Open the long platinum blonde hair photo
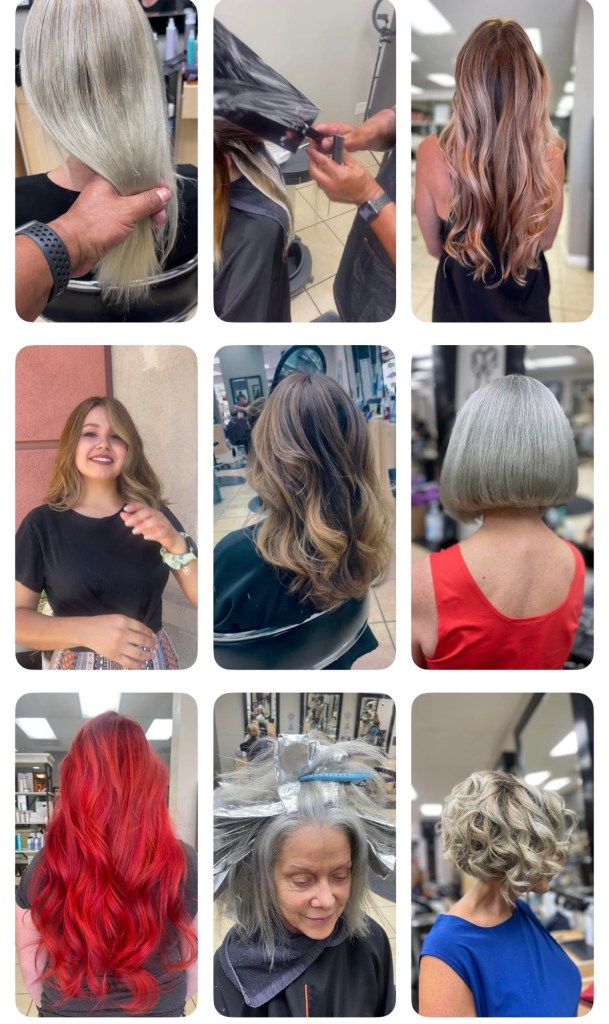The height and width of the screenshot is (1024, 609). (x=106, y=160)
